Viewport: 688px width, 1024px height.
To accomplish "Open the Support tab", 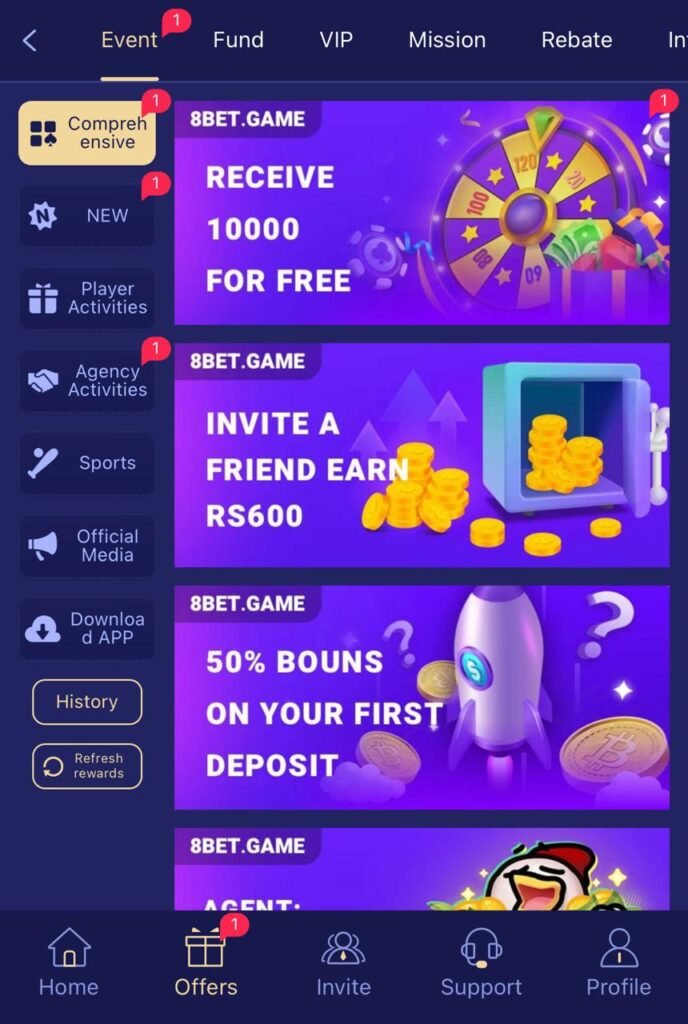I will (481, 962).
